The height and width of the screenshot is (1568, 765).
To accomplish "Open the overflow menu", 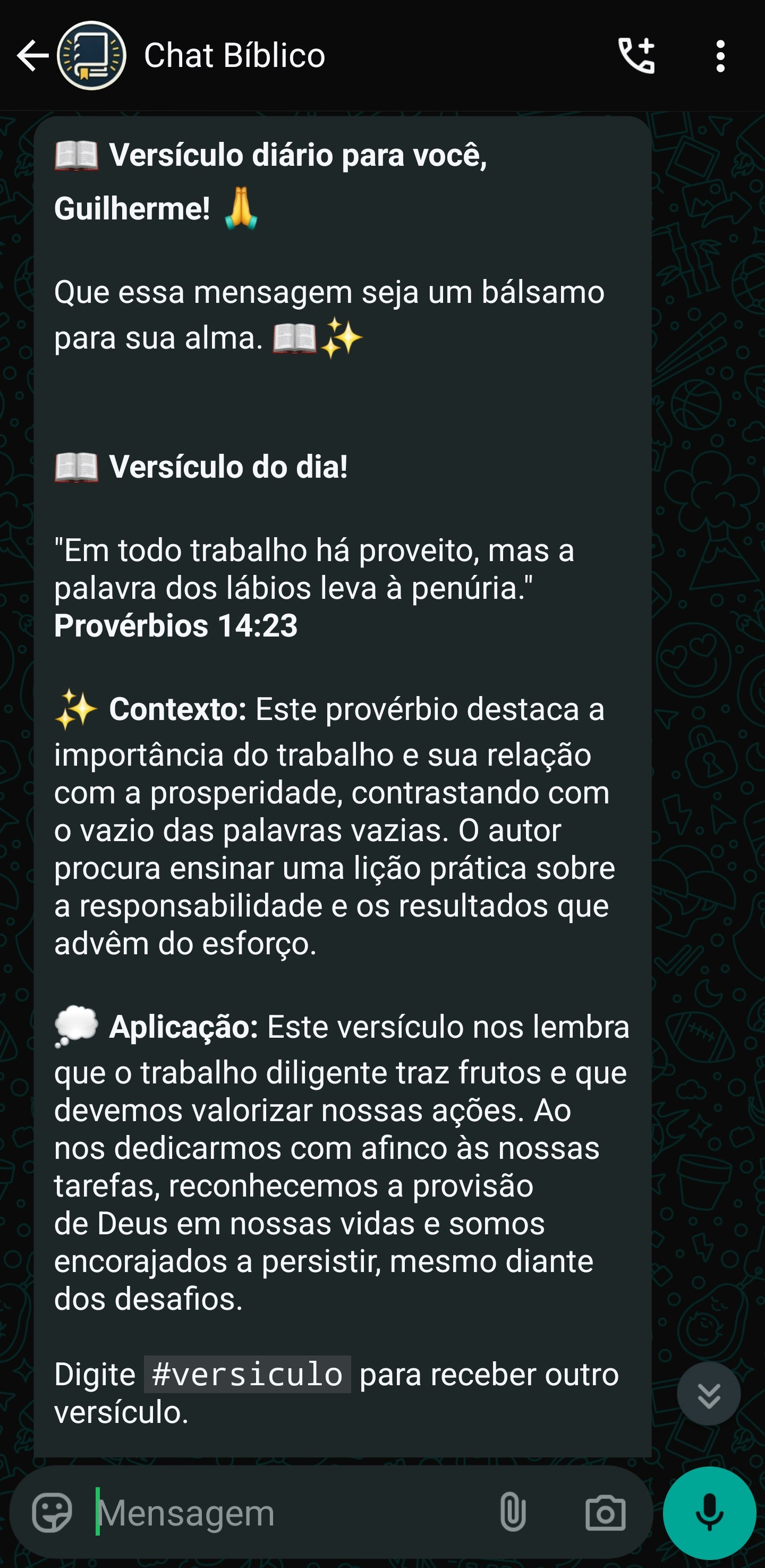I will tap(720, 56).
